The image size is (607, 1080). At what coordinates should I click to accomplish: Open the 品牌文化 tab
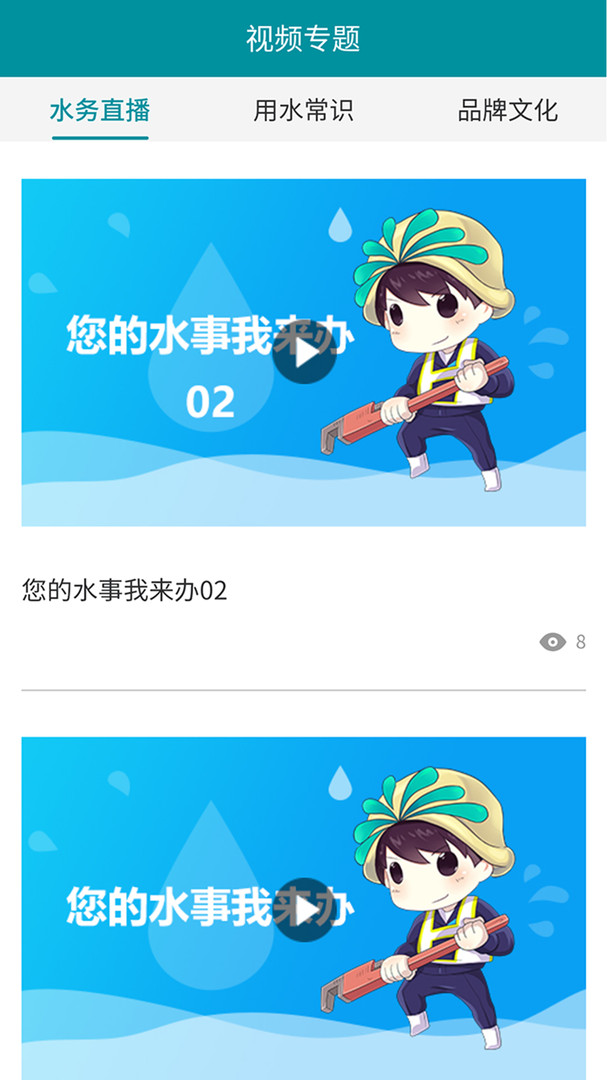pyautogui.click(x=507, y=110)
